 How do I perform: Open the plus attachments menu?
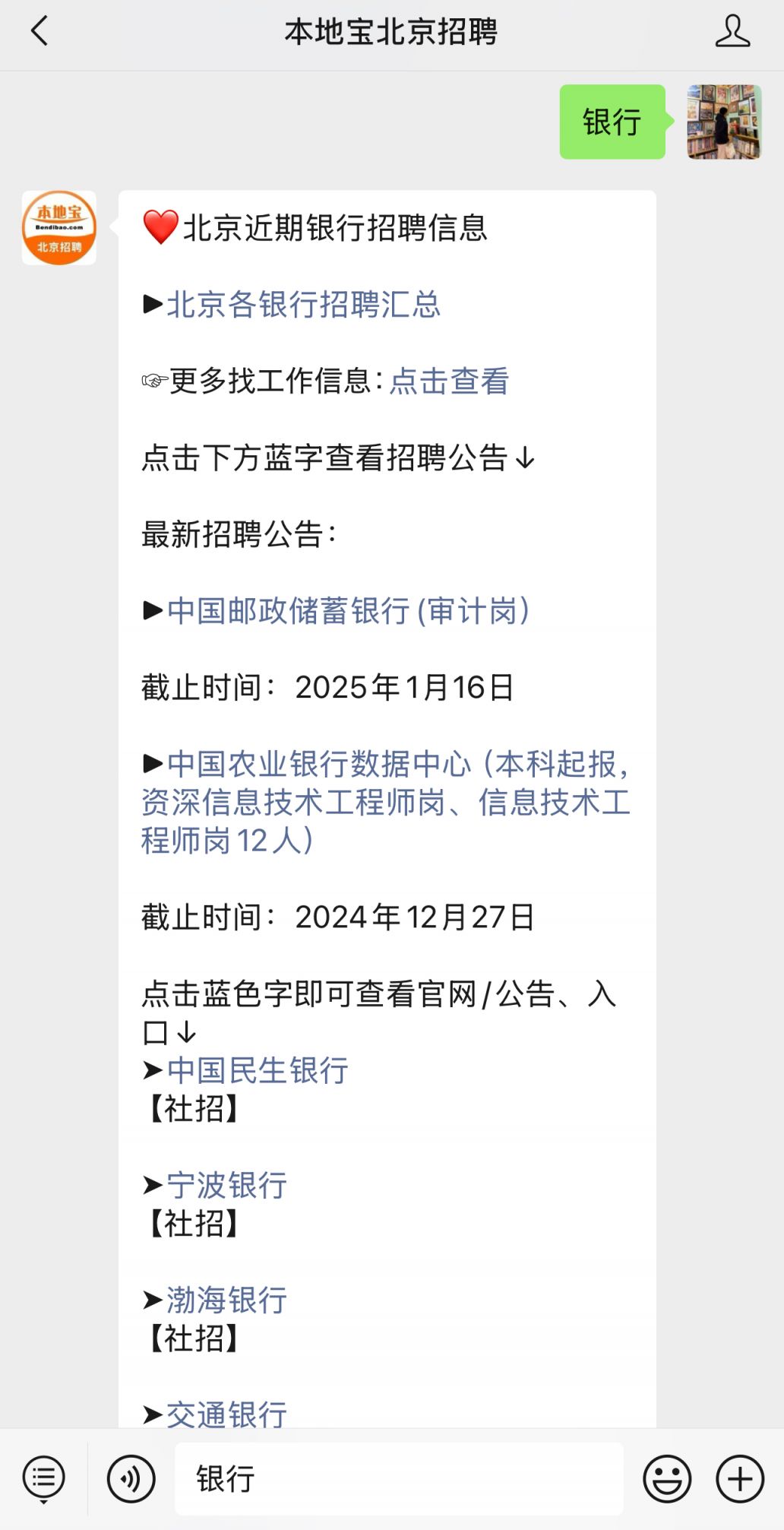coord(739,1479)
